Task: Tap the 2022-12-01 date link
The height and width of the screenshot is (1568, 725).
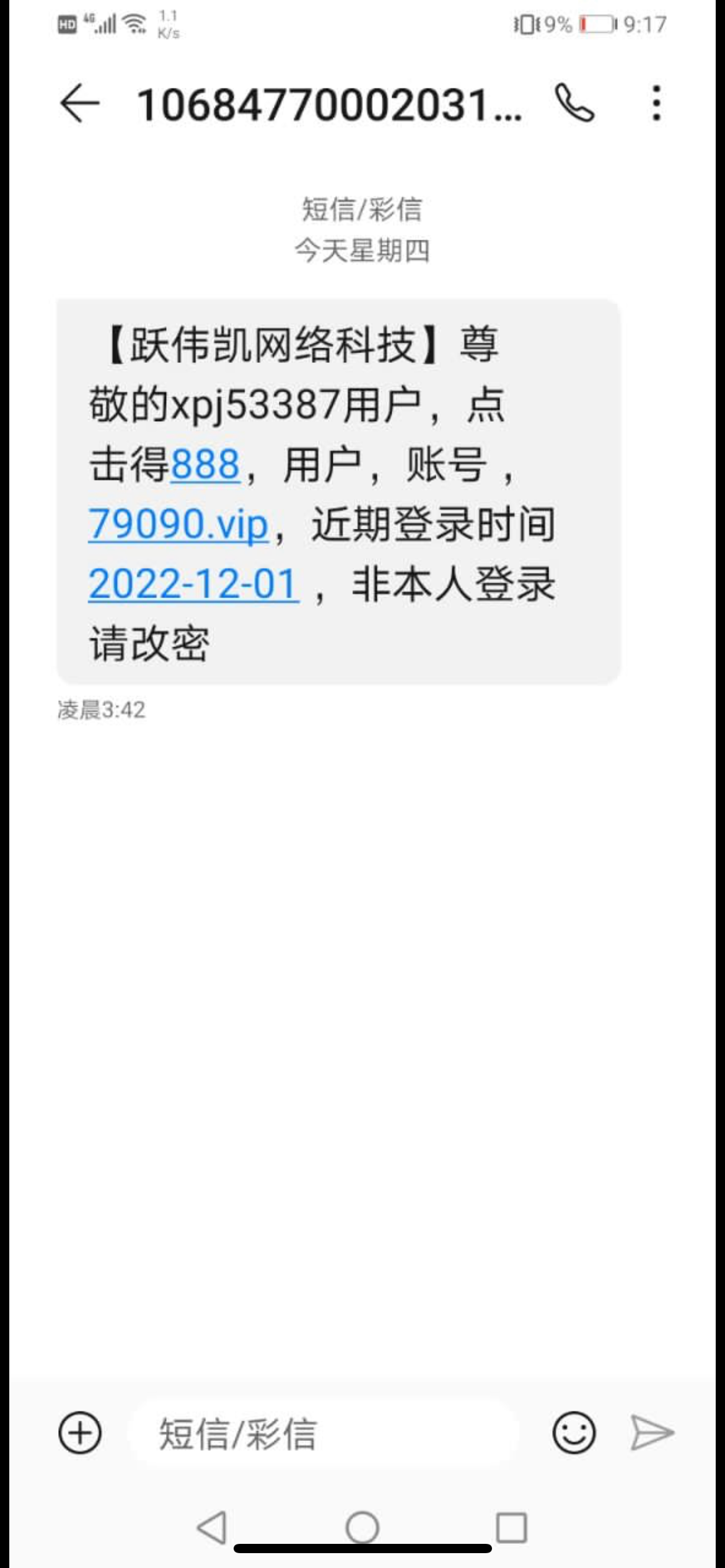Action: [x=193, y=585]
